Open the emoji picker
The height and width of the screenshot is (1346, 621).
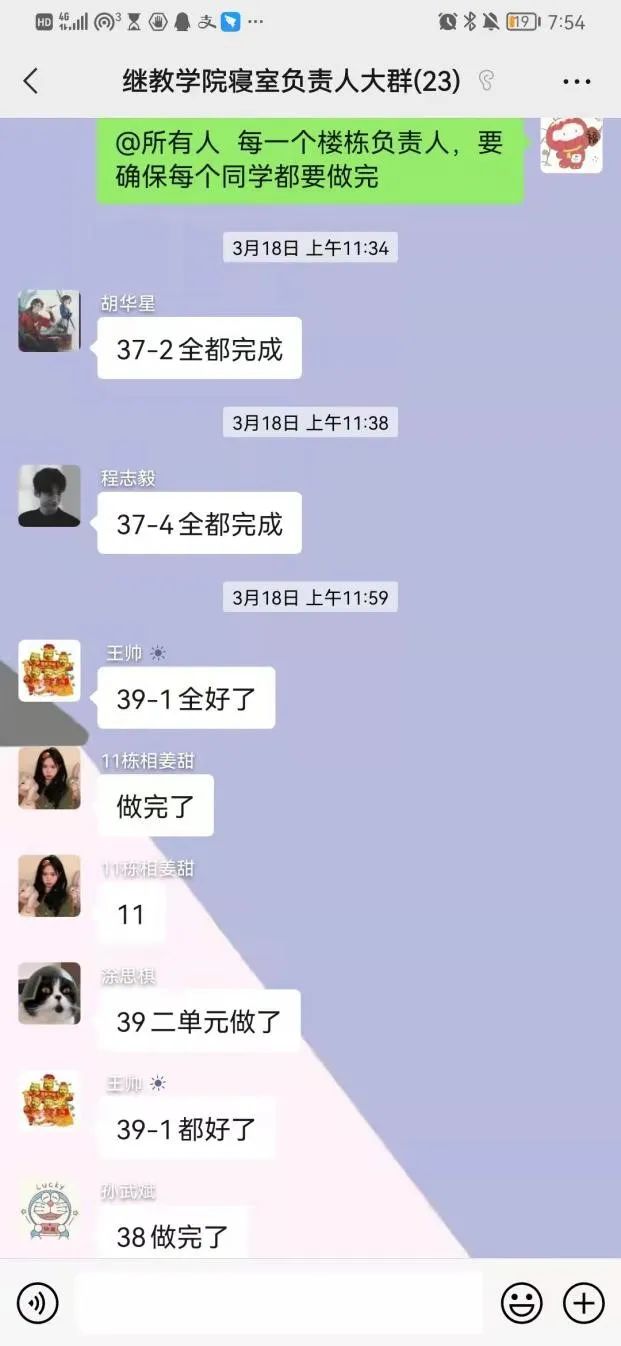click(521, 1303)
